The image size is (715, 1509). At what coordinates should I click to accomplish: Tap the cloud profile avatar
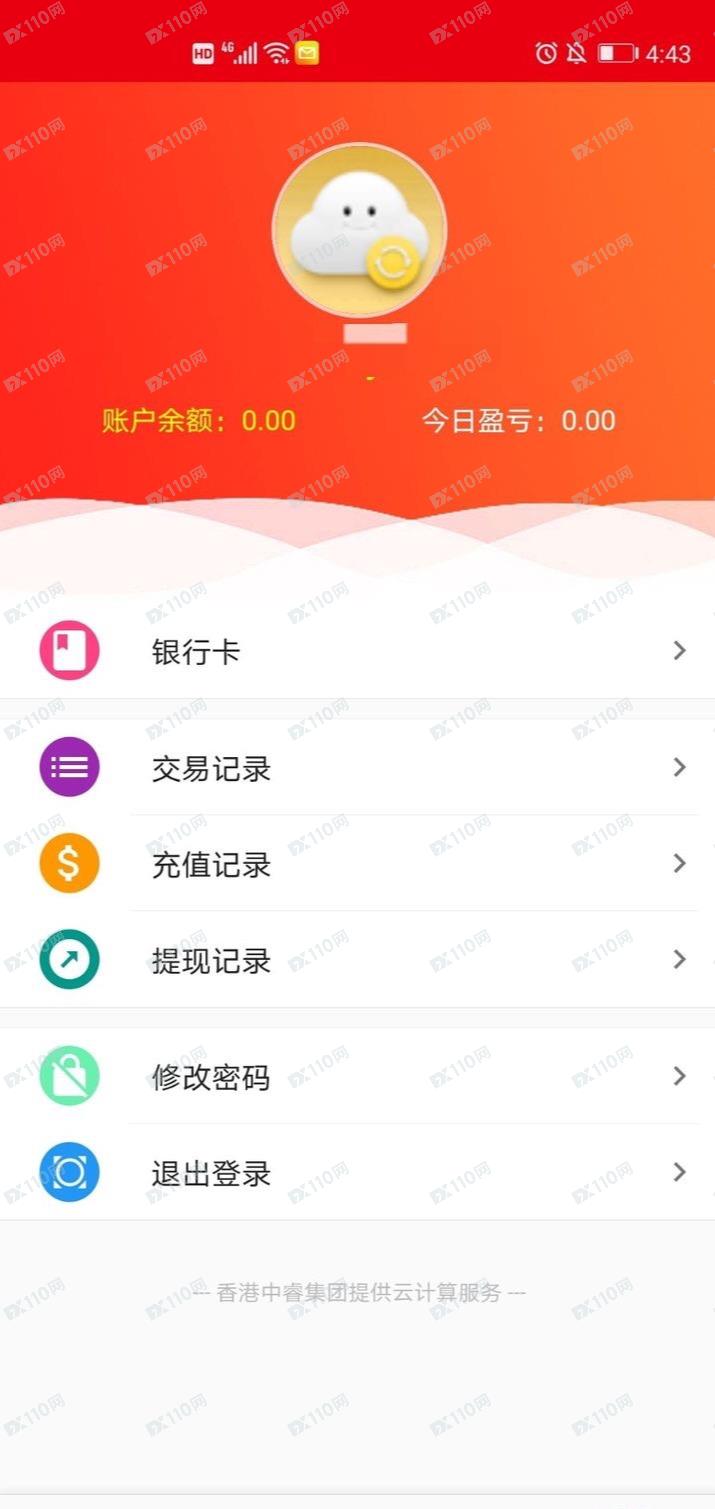click(359, 230)
